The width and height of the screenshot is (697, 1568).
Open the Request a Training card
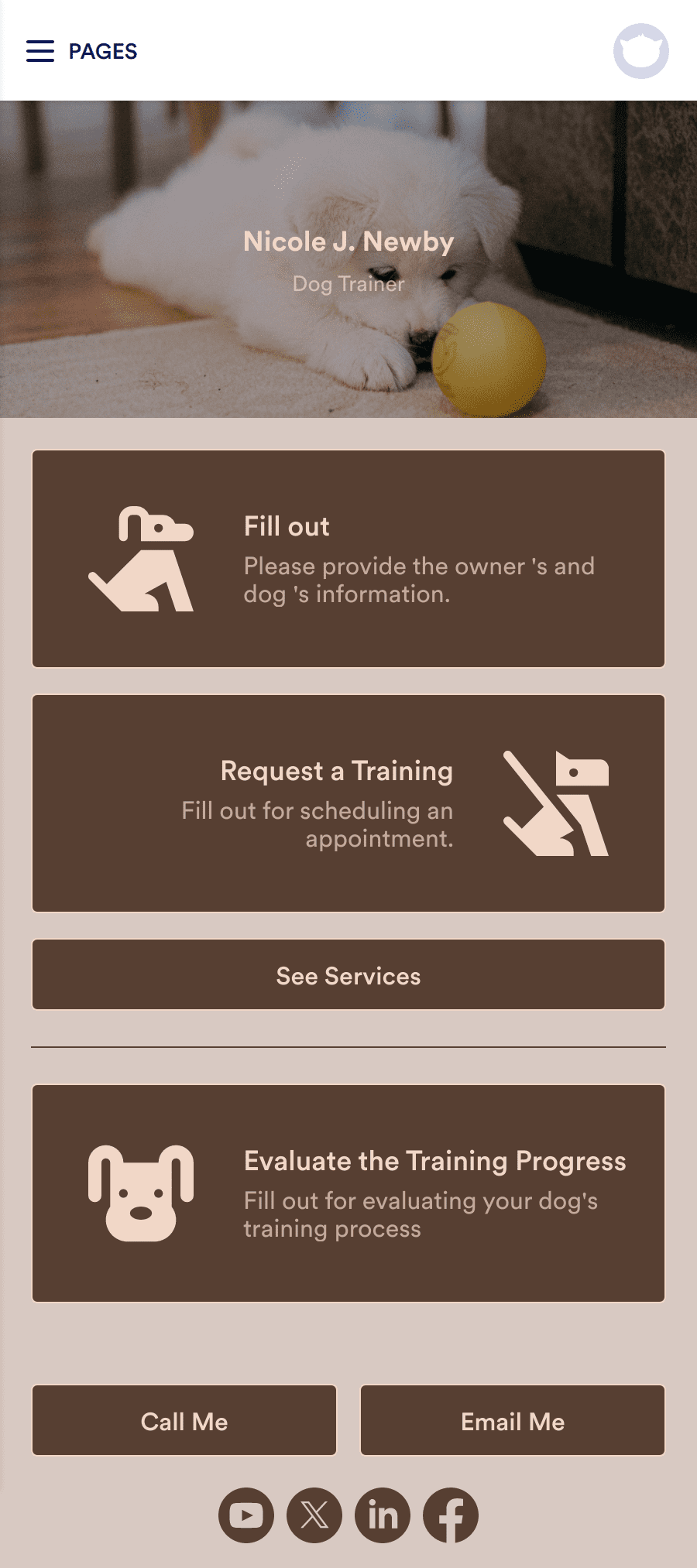click(348, 803)
